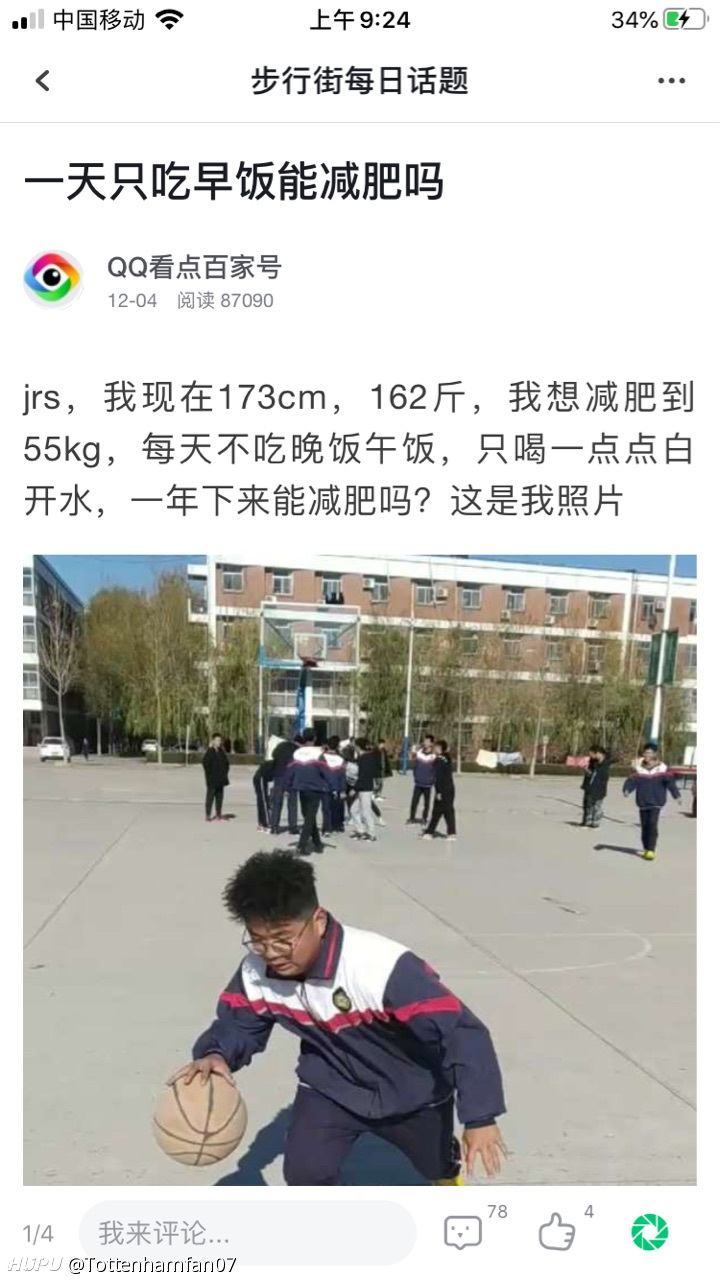
Task: Tap the 我来评论 comment input box
Action: coord(247,1233)
